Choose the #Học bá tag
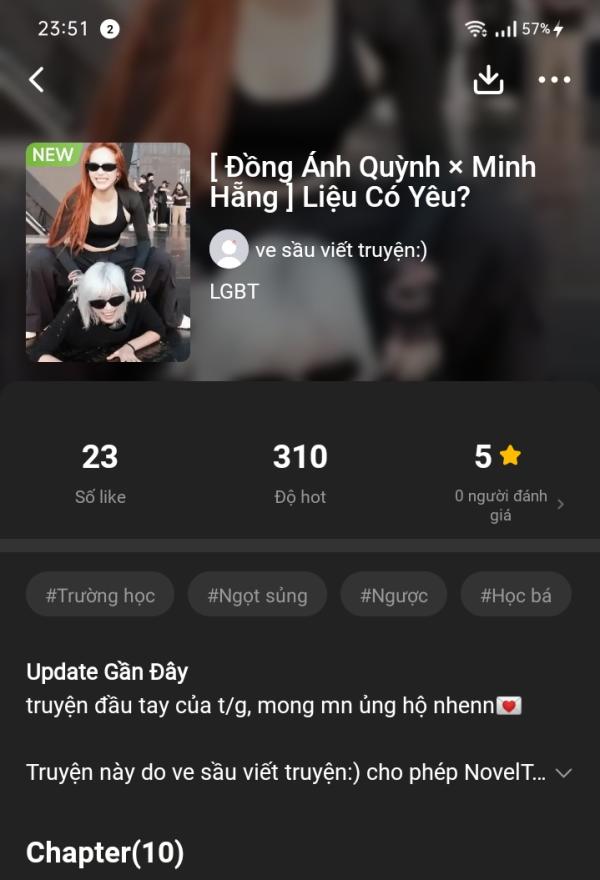Screen dimensions: 600x880 tap(516, 596)
